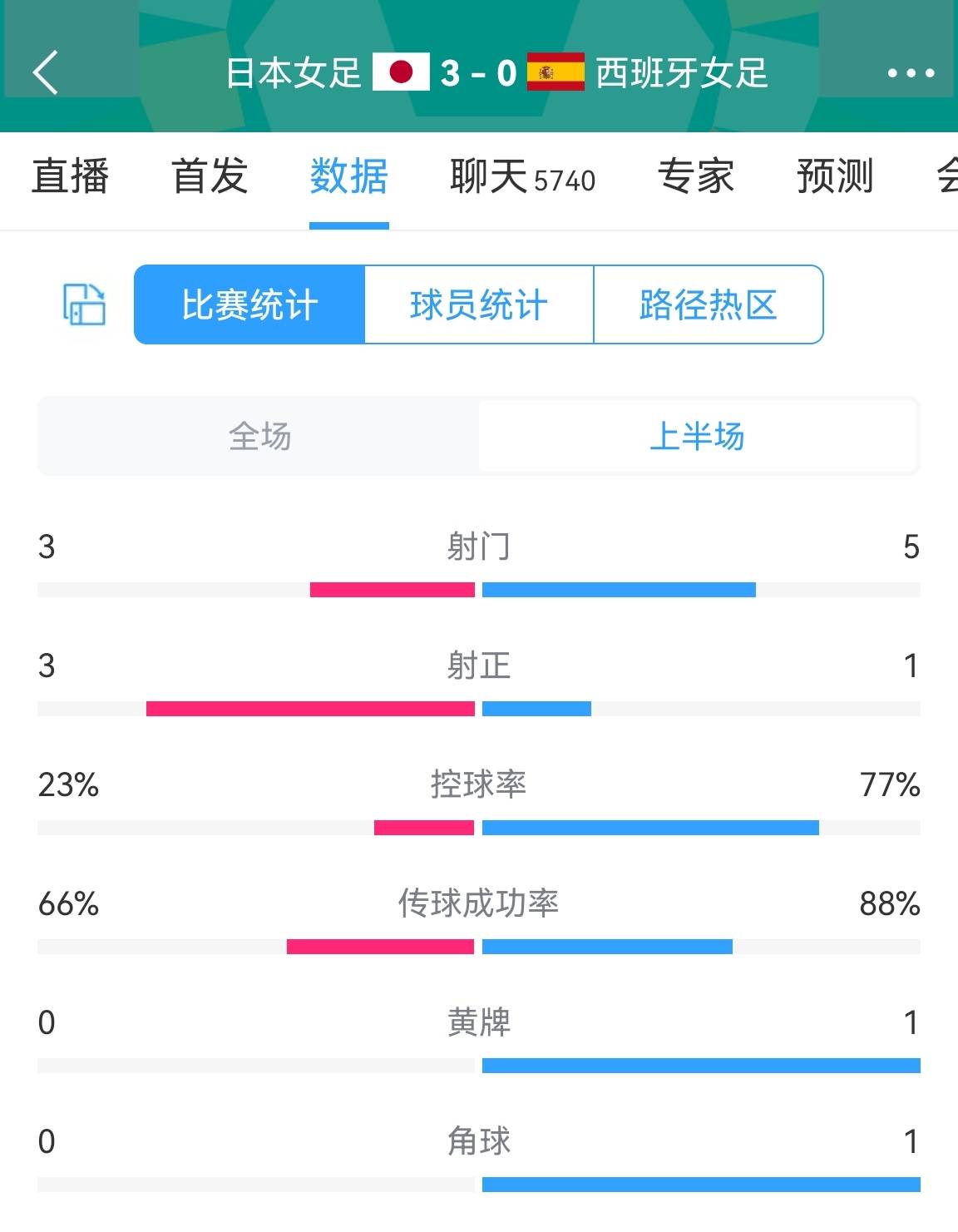Show 上半场 statistics

coord(697,436)
